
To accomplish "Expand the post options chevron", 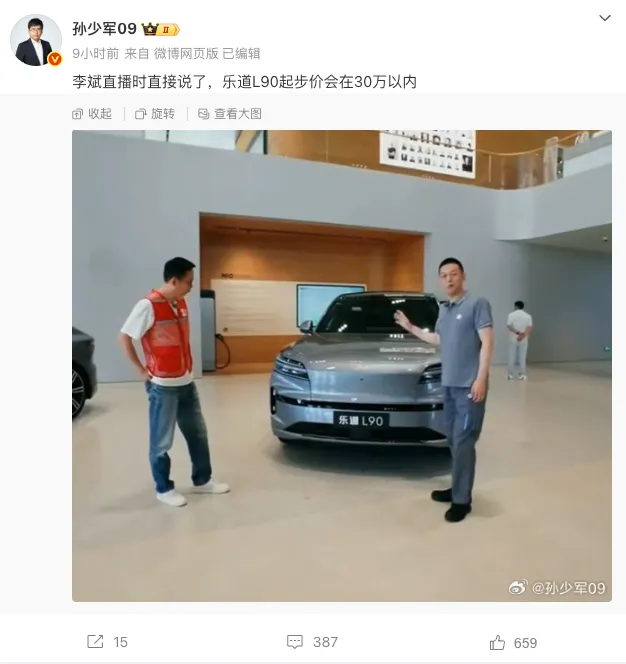I will (x=604, y=18).
